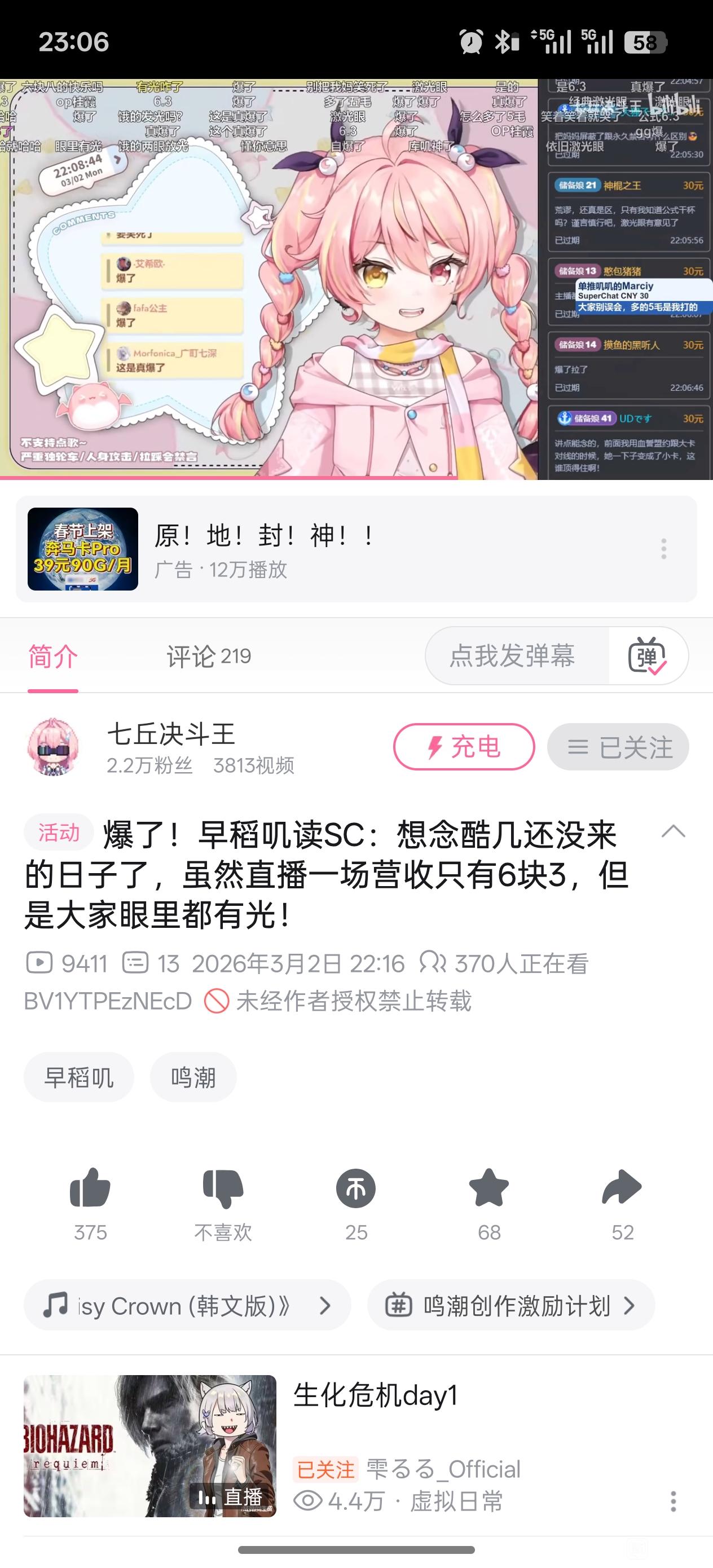The width and height of the screenshot is (713, 1568).
Task: Open the Crown (韩文版) music chip
Action: [187, 1305]
